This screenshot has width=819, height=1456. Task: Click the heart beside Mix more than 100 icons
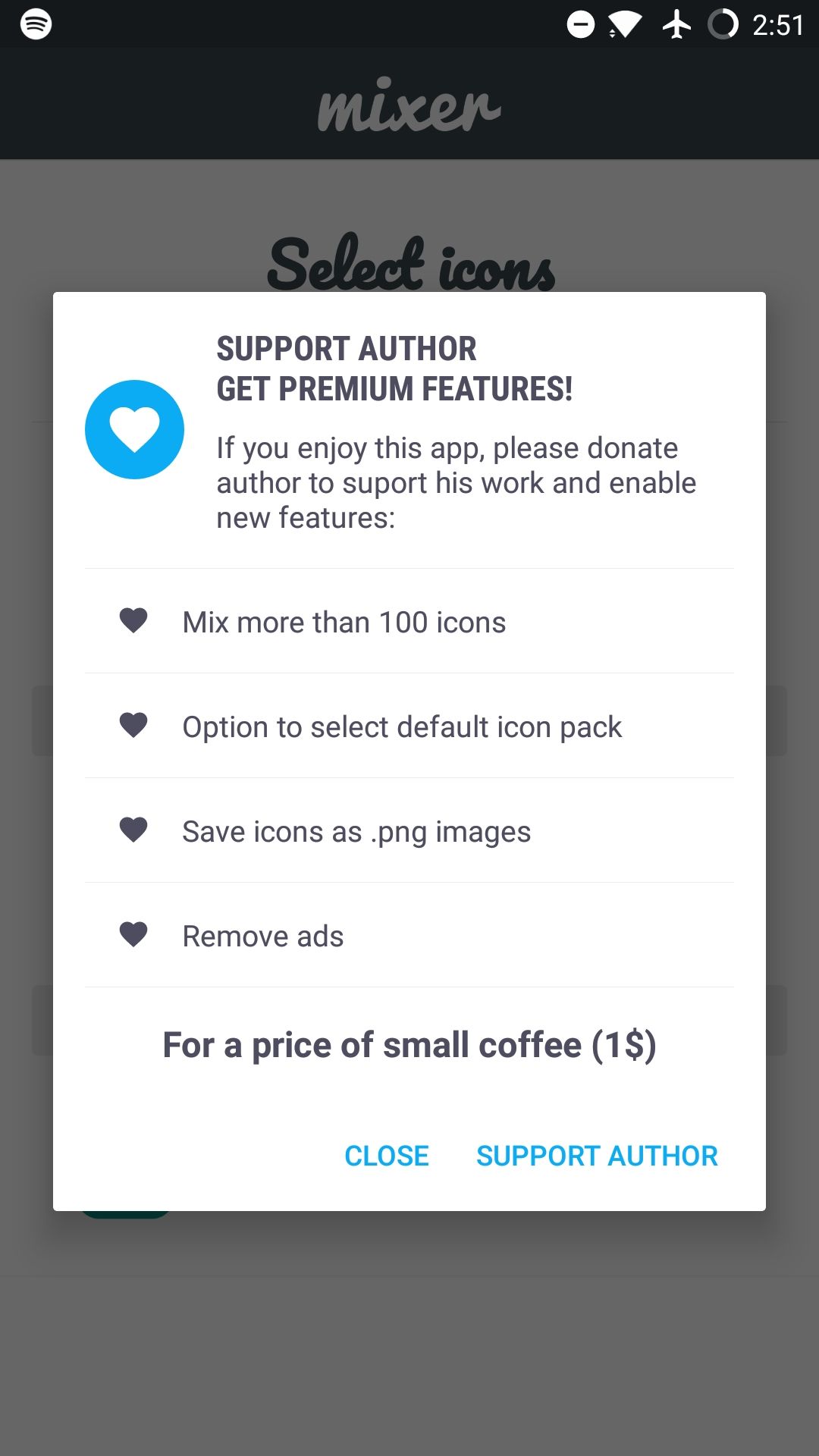[x=133, y=620]
